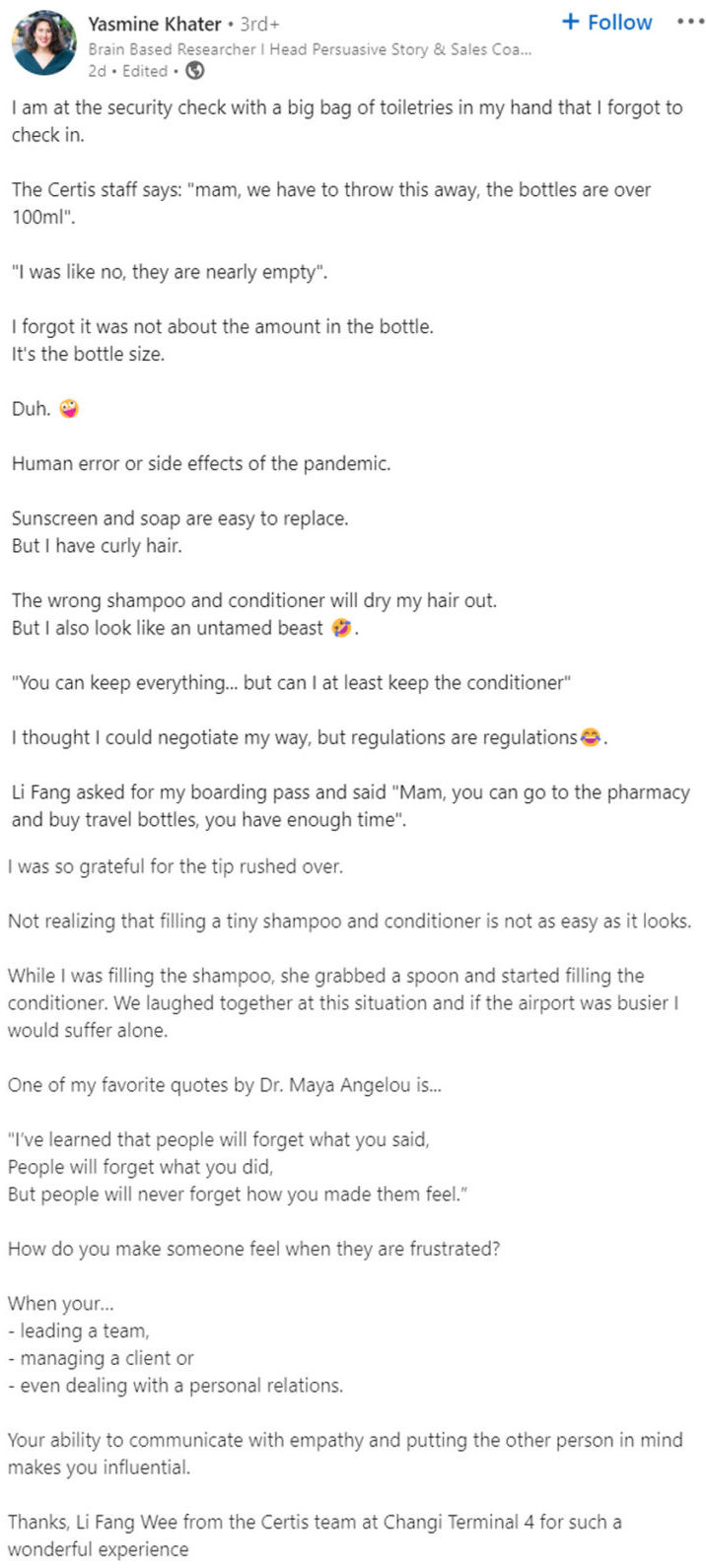
Task: Follow Yasmine Khater
Action: (x=606, y=23)
